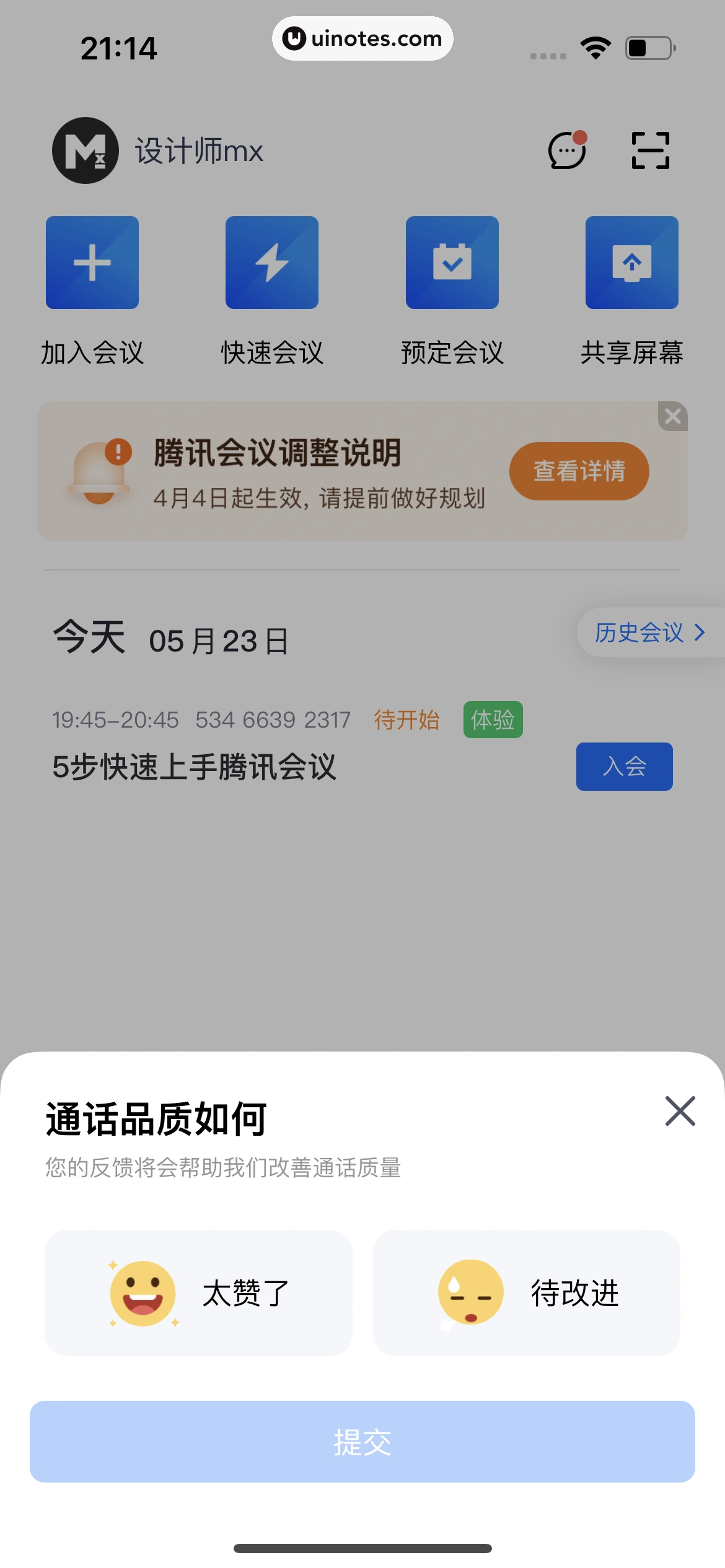Tap the 预定会议 calendar icon

point(452,262)
